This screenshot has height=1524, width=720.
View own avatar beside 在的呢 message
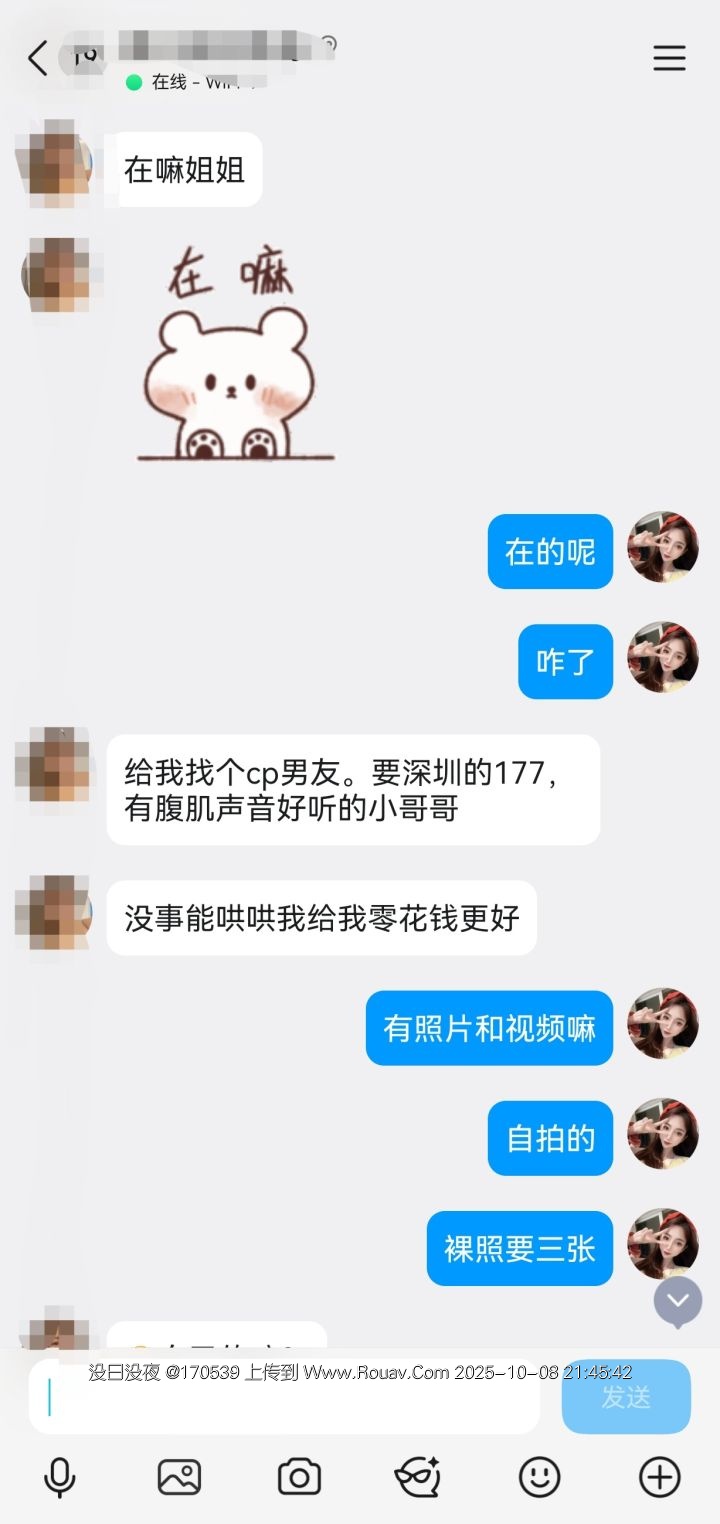coord(662,548)
